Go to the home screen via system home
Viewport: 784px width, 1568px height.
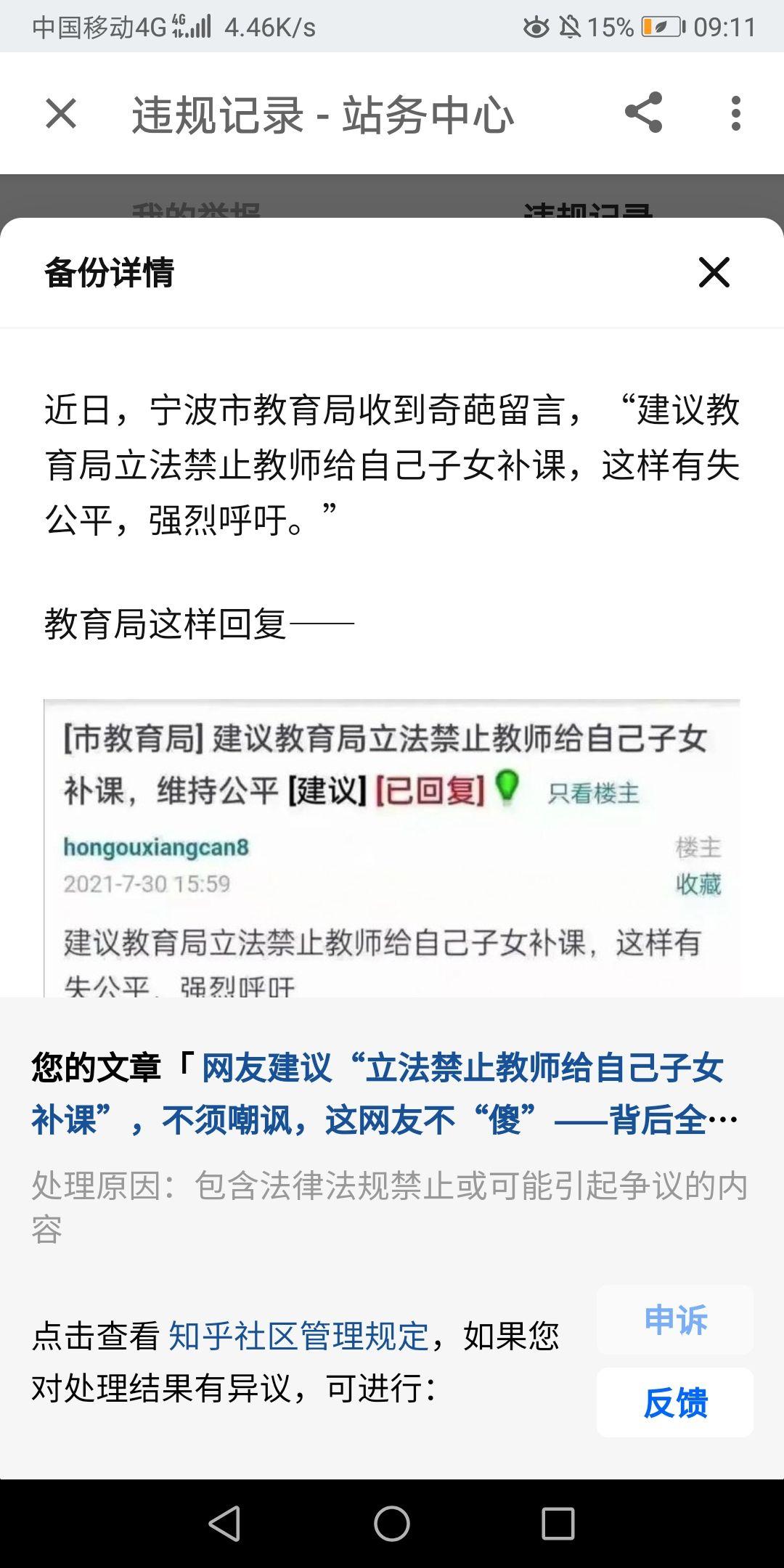point(392,1523)
